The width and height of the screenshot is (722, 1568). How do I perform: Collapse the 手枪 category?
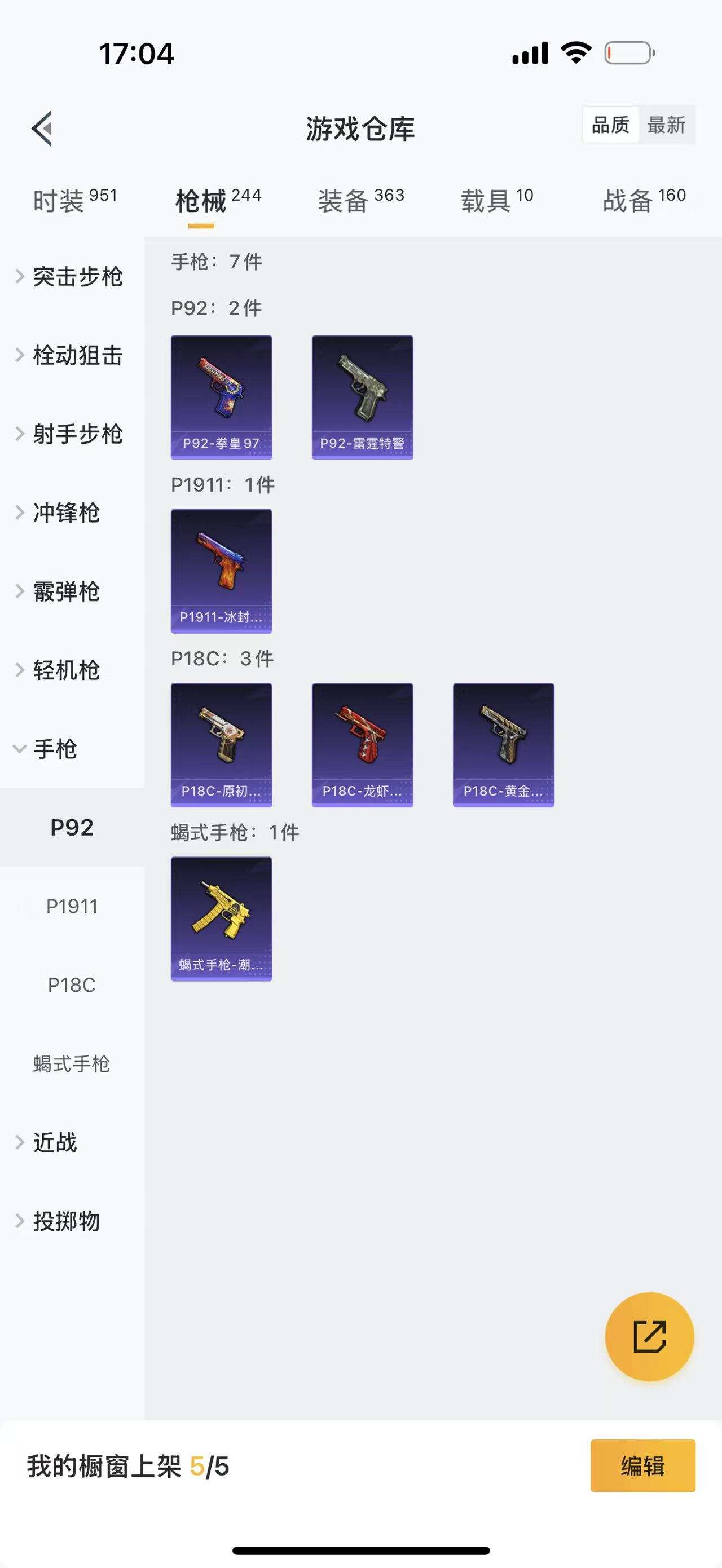tap(55, 748)
